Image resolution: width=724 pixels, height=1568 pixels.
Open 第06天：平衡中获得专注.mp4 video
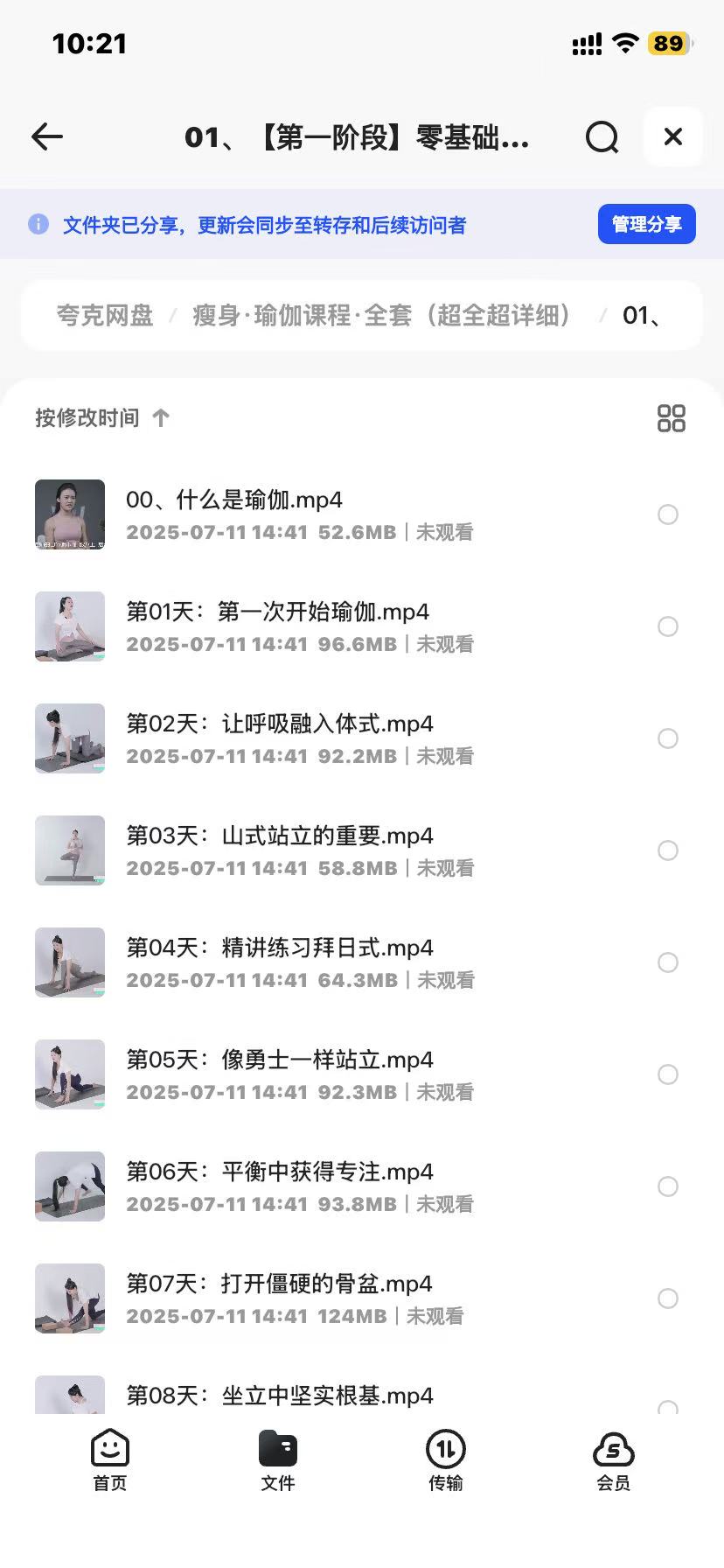tap(280, 1172)
